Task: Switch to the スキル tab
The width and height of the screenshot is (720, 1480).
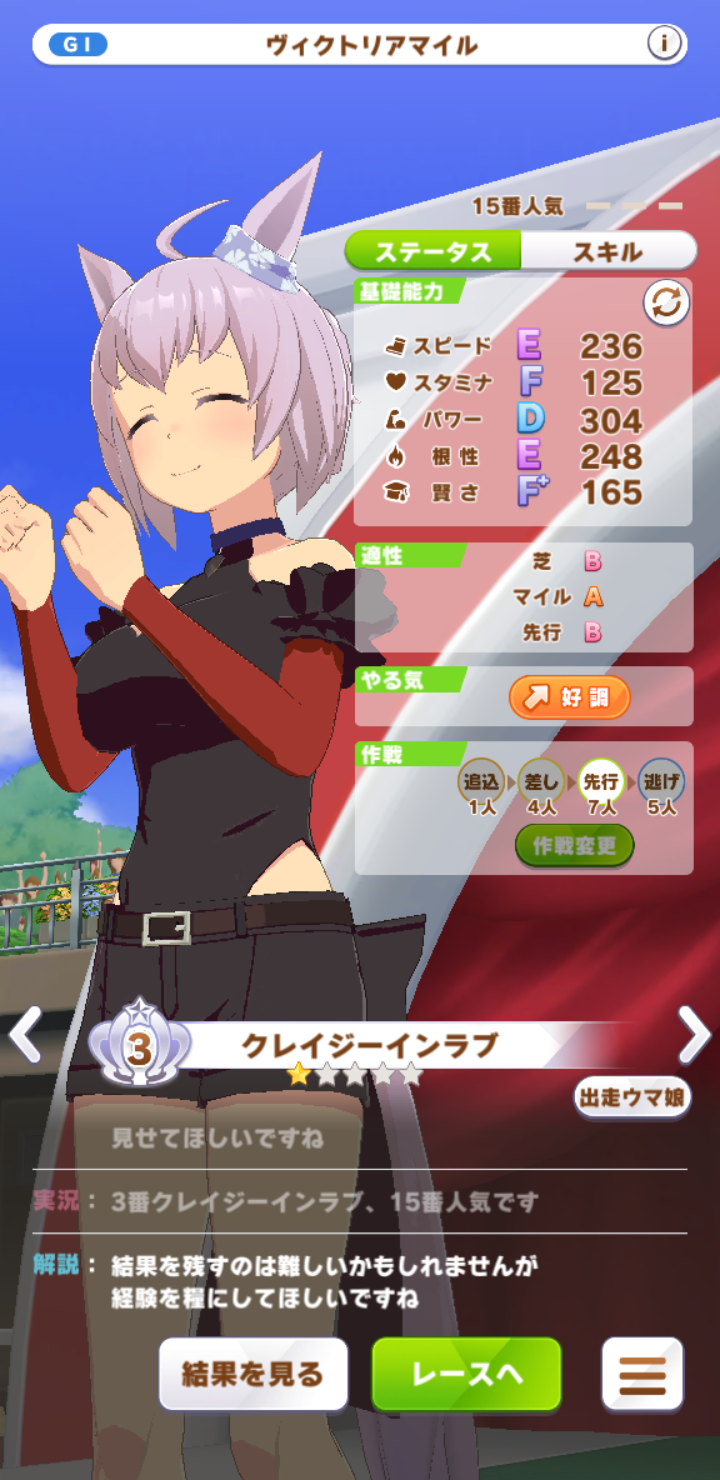Action: (607, 251)
